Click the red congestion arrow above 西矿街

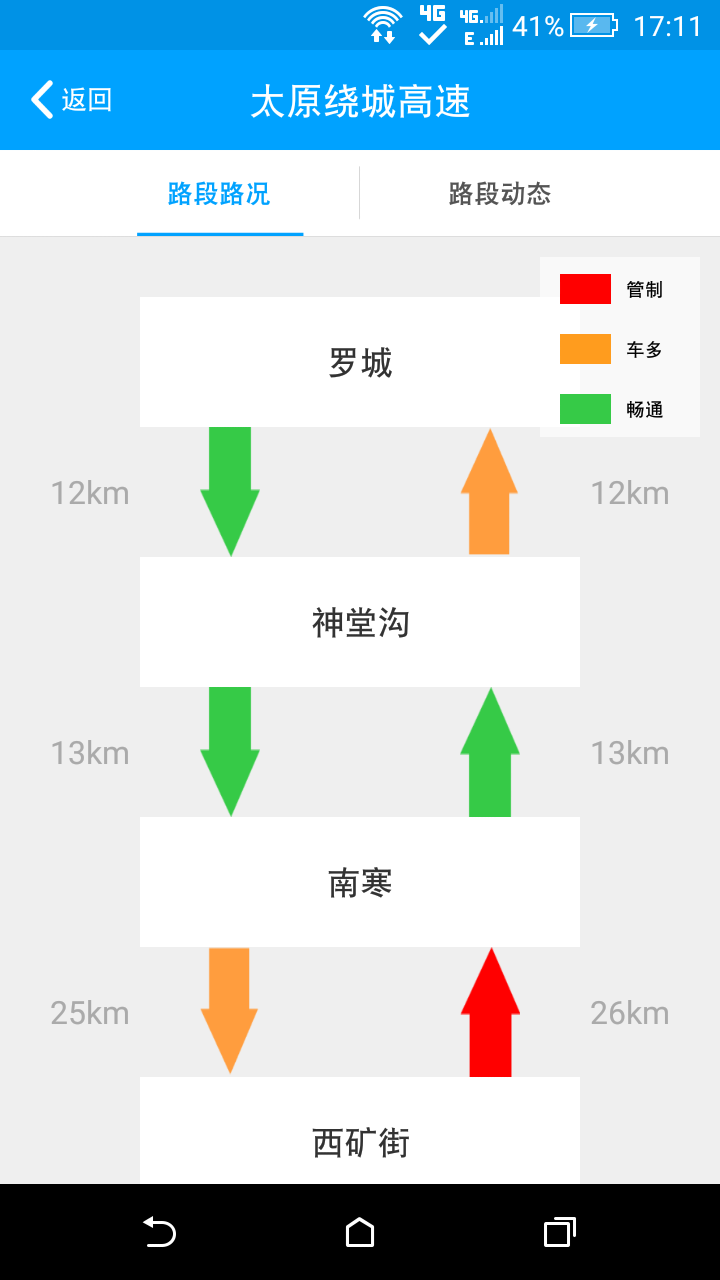point(489,1010)
